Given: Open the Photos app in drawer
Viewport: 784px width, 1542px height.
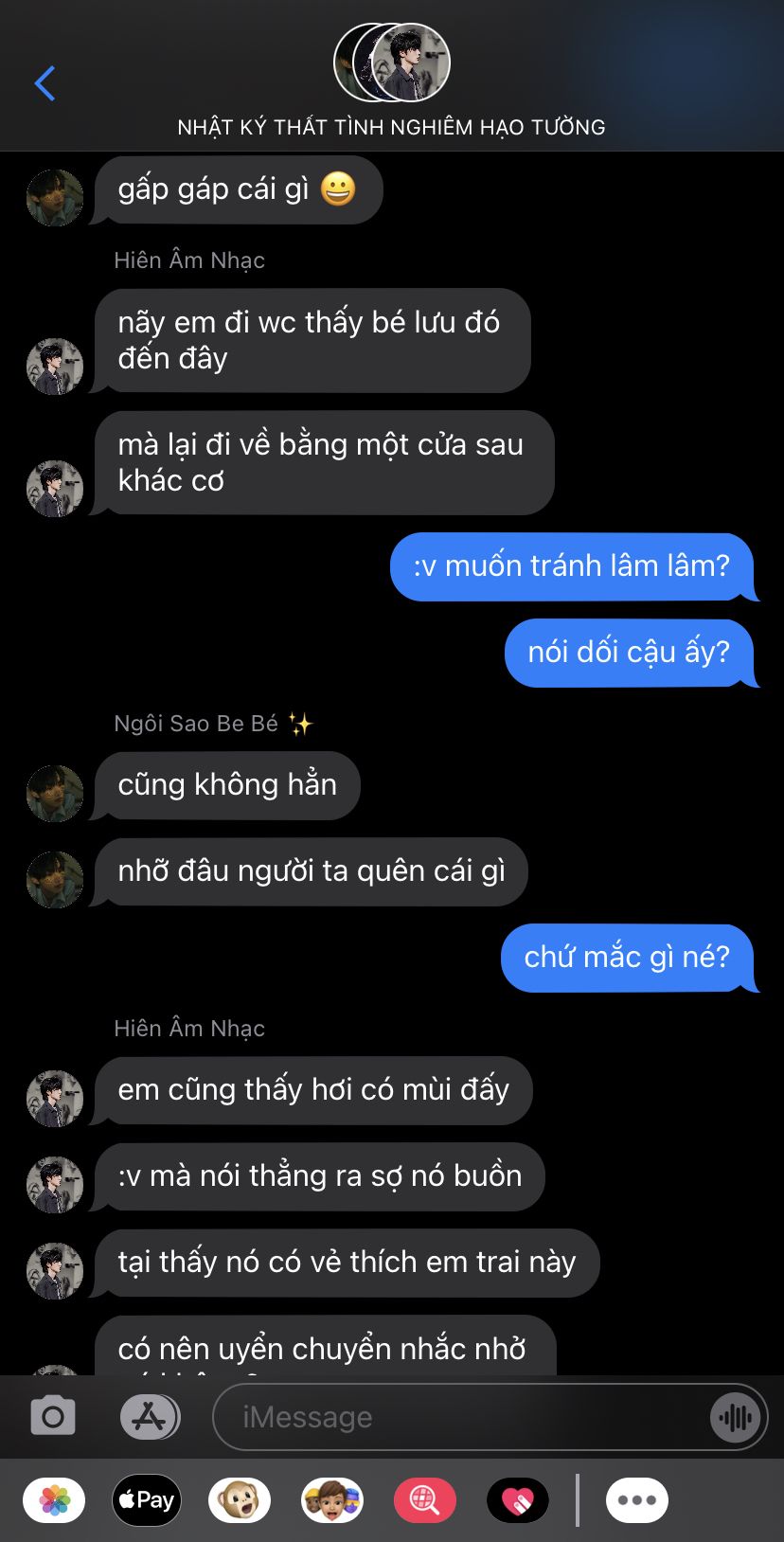Looking at the screenshot, I should (54, 1500).
